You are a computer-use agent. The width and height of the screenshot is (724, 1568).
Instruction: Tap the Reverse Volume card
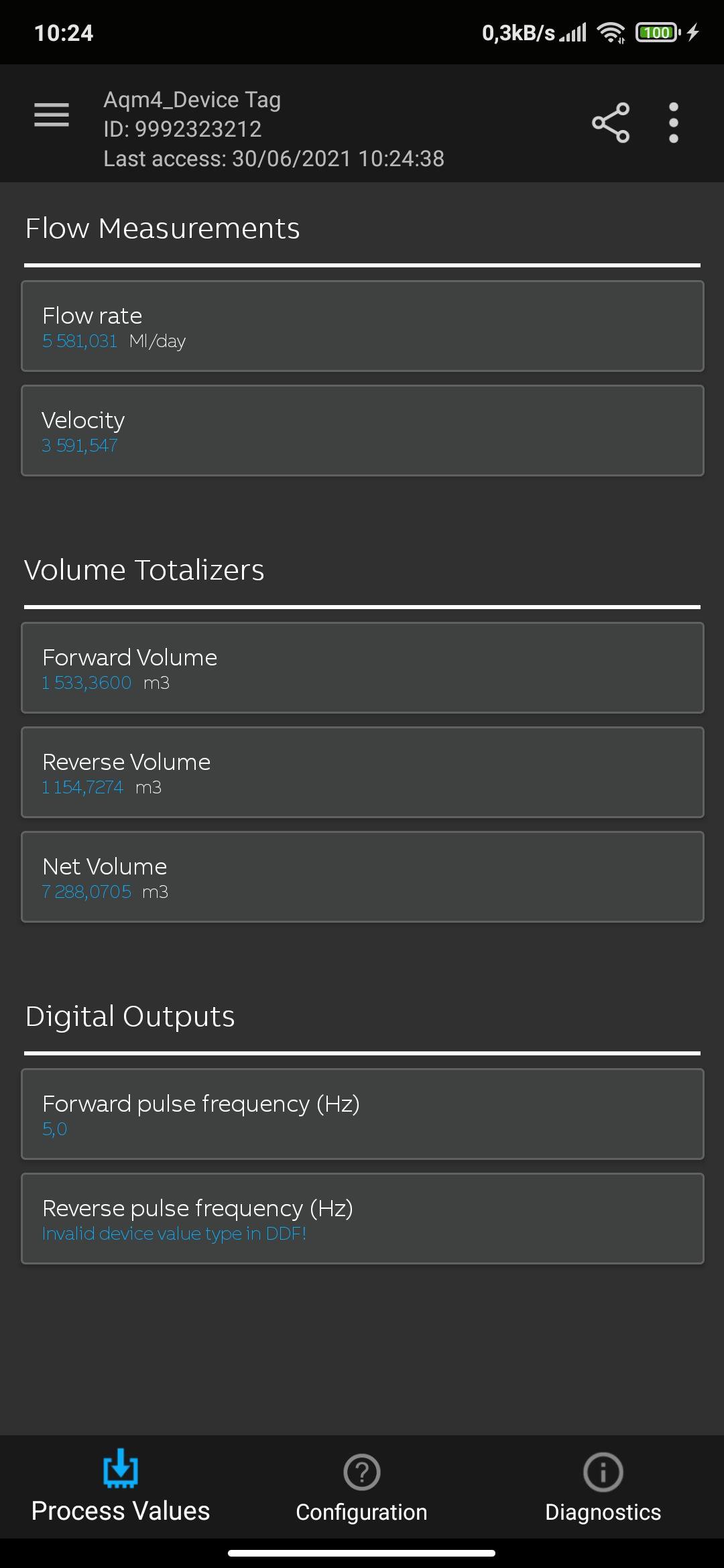(x=363, y=773)
